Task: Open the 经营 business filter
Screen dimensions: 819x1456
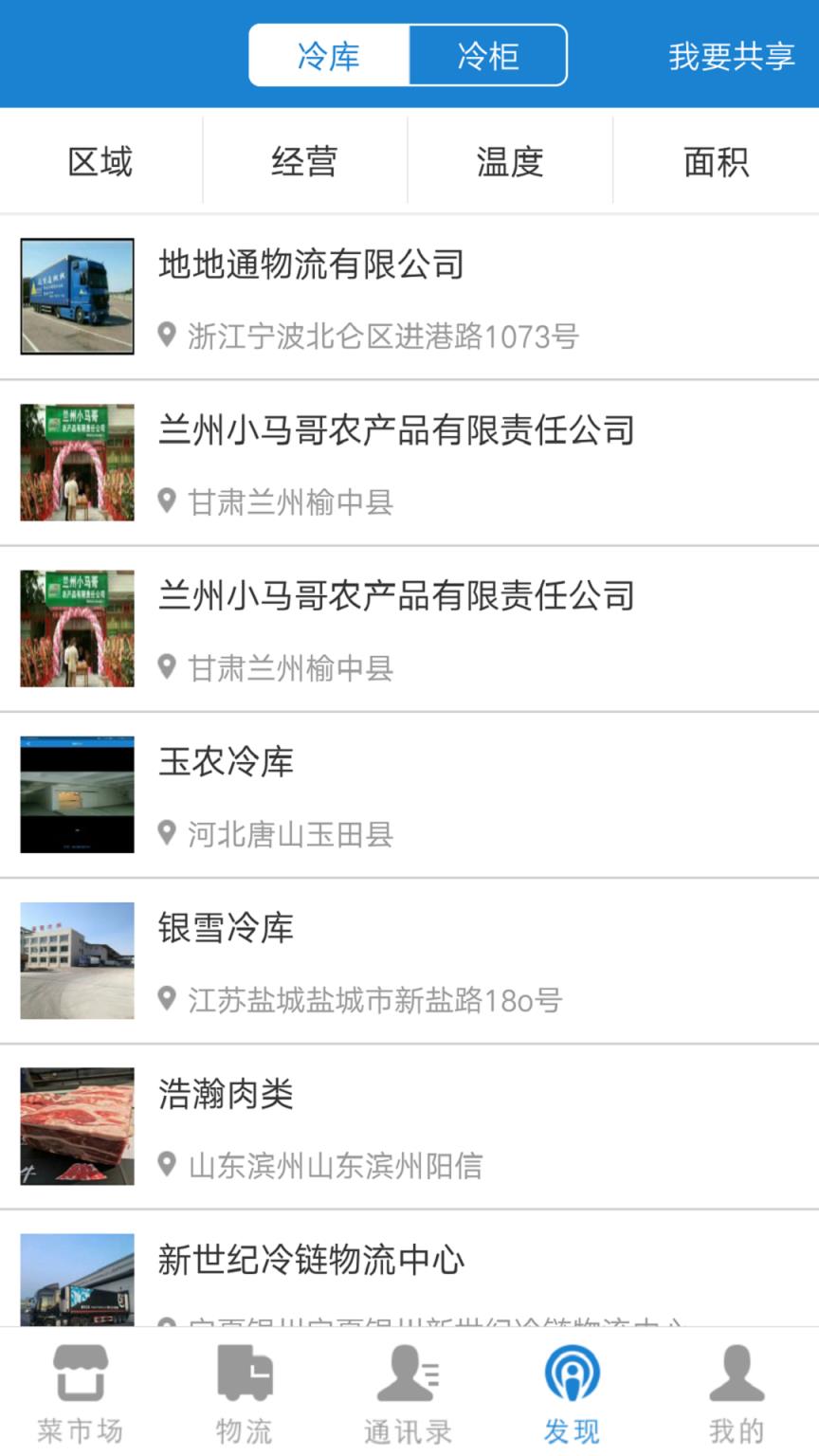Action: [303, 161]
